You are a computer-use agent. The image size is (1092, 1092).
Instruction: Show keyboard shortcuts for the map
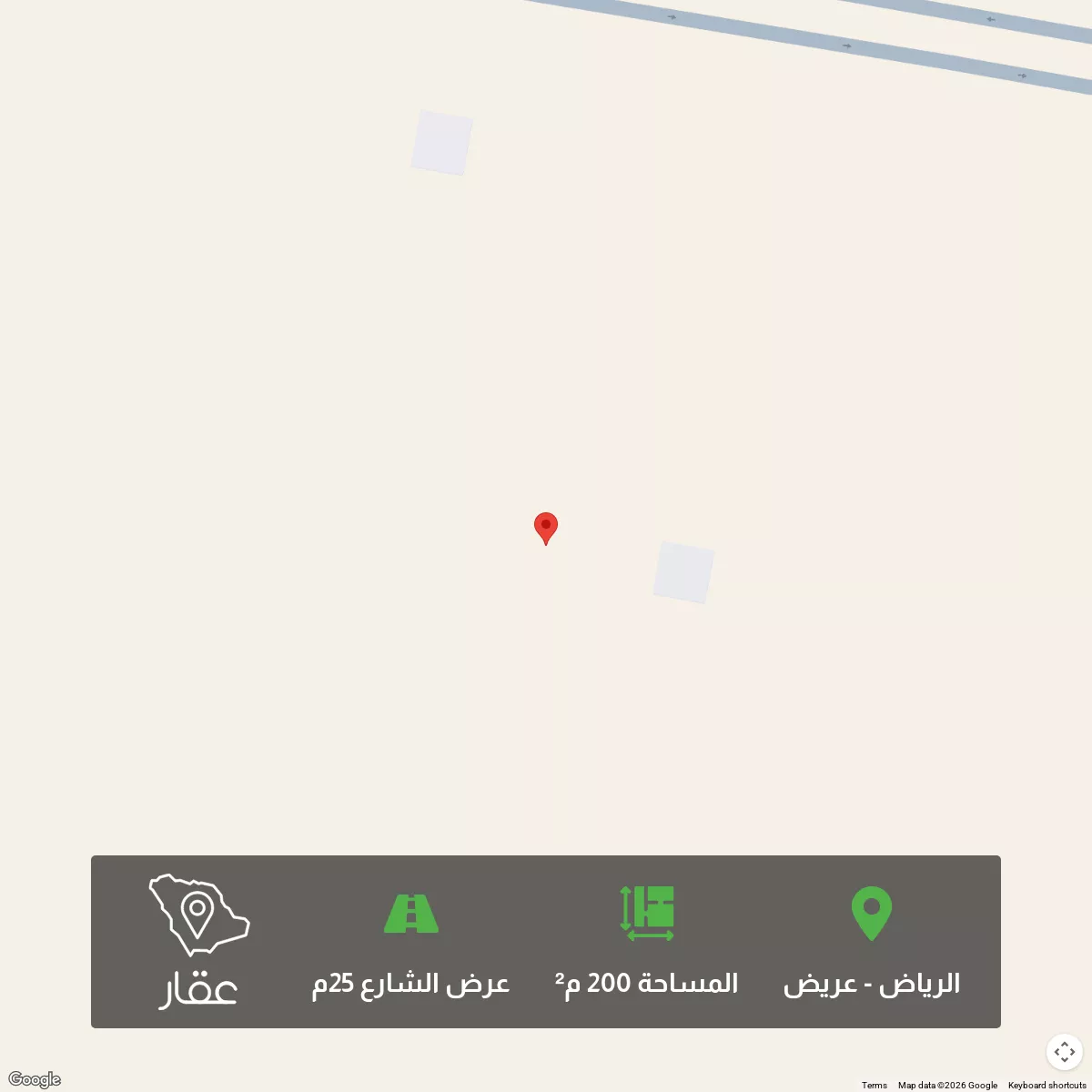pyautogui.click(x=1046, y=1085)
